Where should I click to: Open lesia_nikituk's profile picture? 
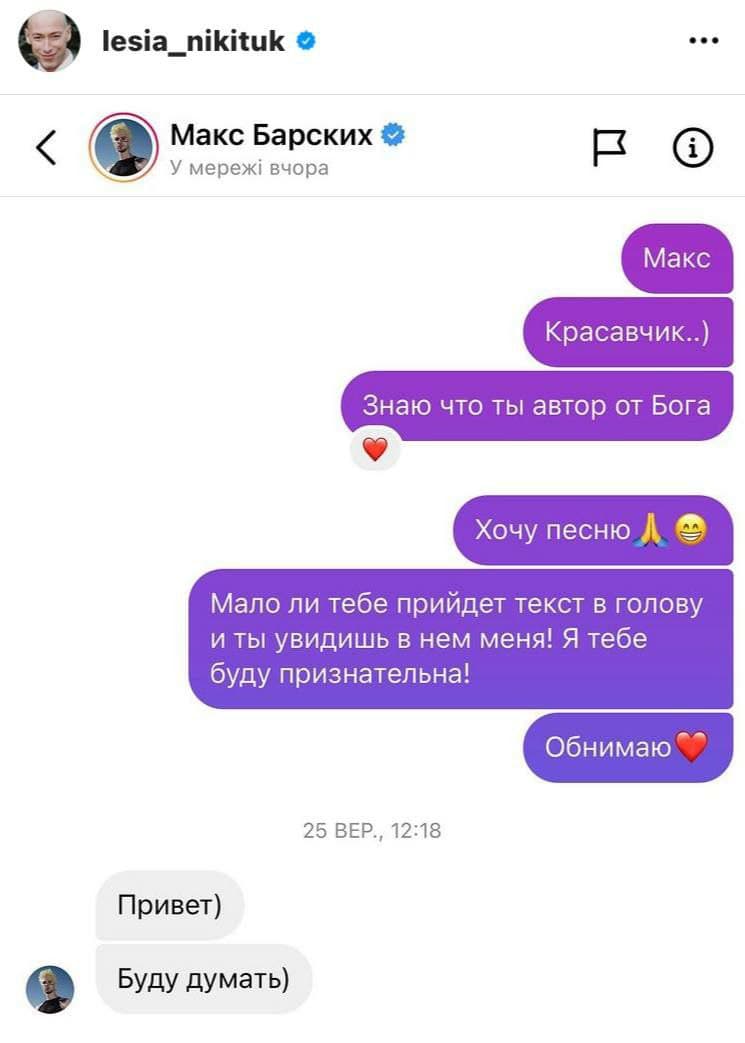click(49, 41)
